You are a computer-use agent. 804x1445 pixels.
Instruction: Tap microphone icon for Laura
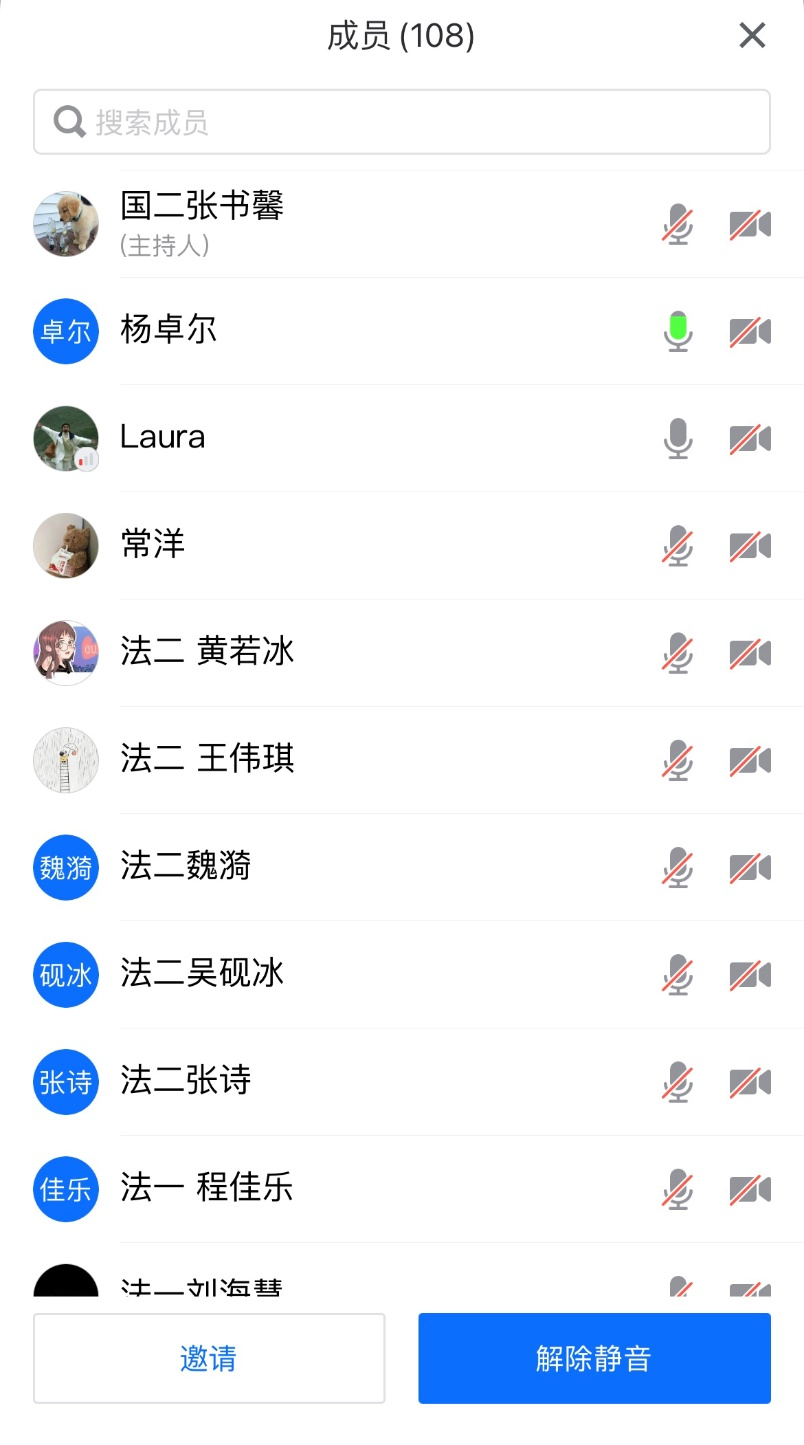[x=678, y=438]
